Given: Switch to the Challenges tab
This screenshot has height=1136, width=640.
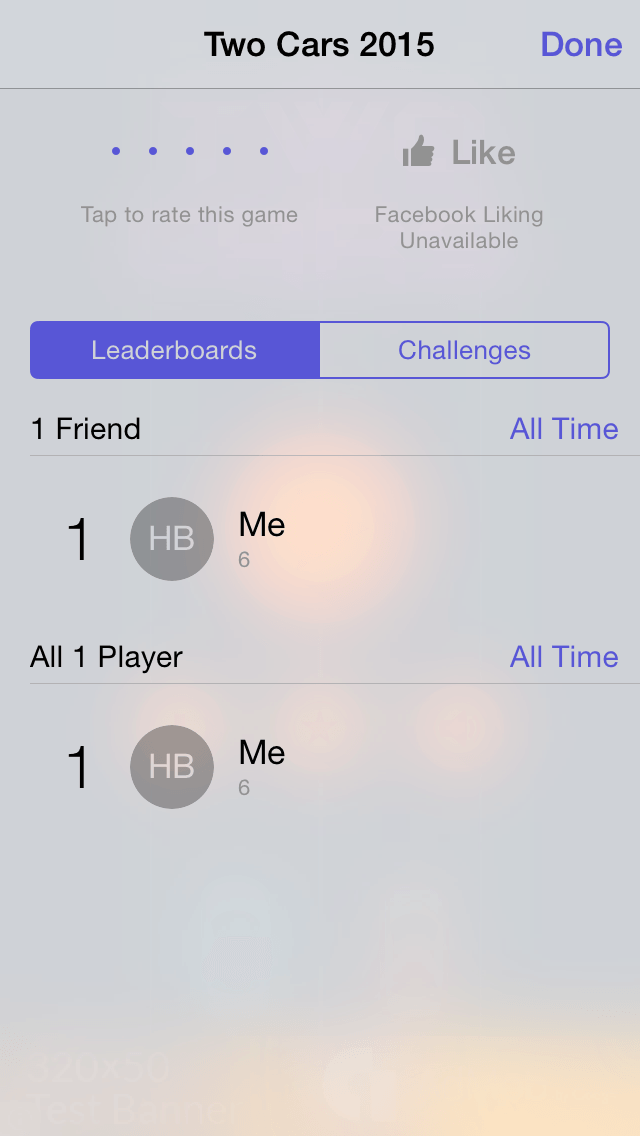Looking at the screenshot, I should (465, 350).
